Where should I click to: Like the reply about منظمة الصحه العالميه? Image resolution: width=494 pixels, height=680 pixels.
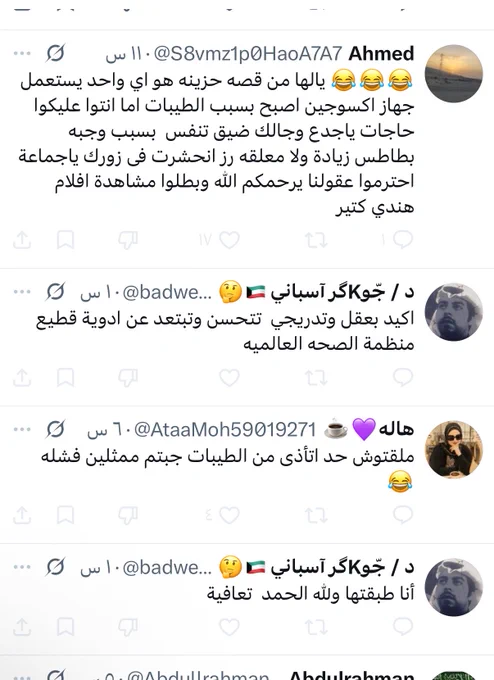tap(229, 378)
